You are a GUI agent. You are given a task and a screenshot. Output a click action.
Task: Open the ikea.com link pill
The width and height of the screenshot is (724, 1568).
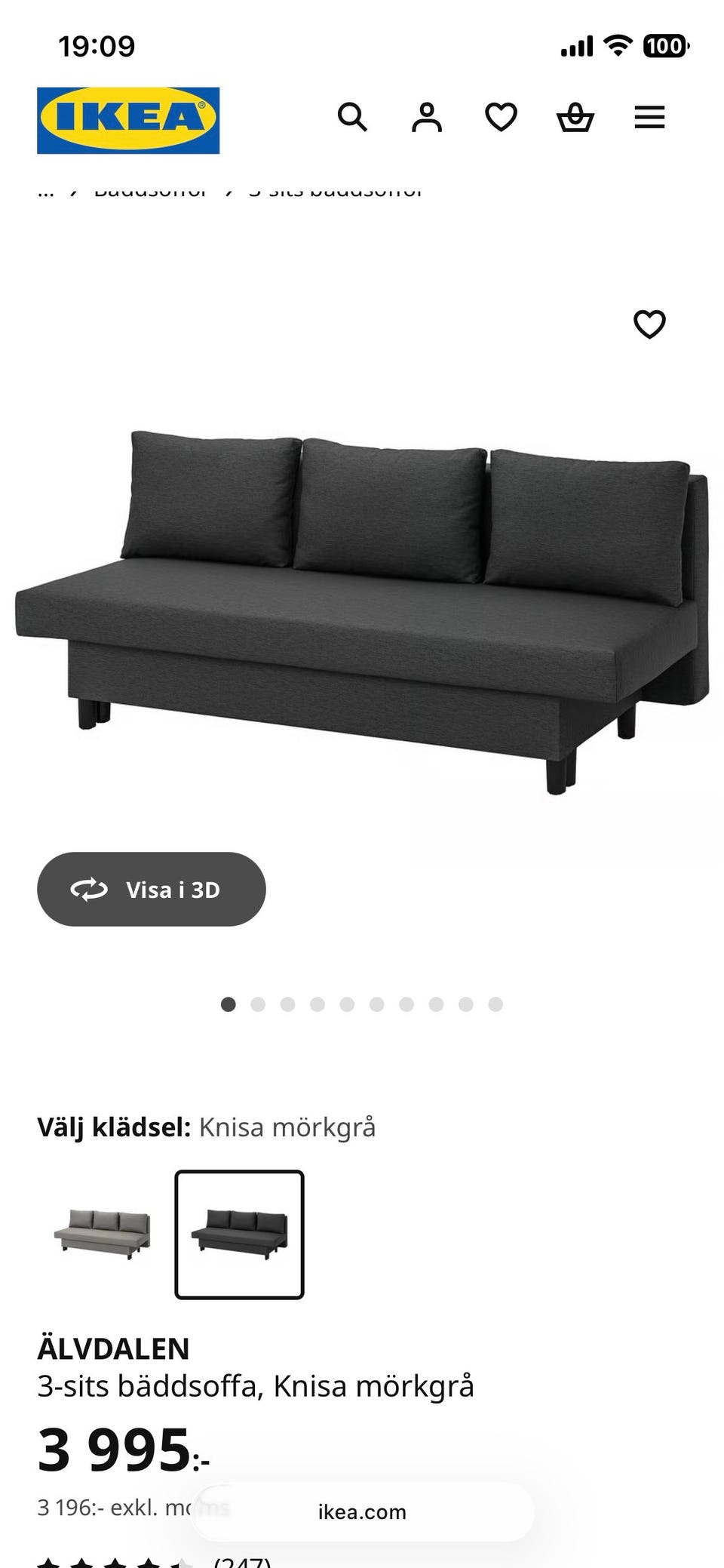pyautogui.click(x=360, y=1511)
